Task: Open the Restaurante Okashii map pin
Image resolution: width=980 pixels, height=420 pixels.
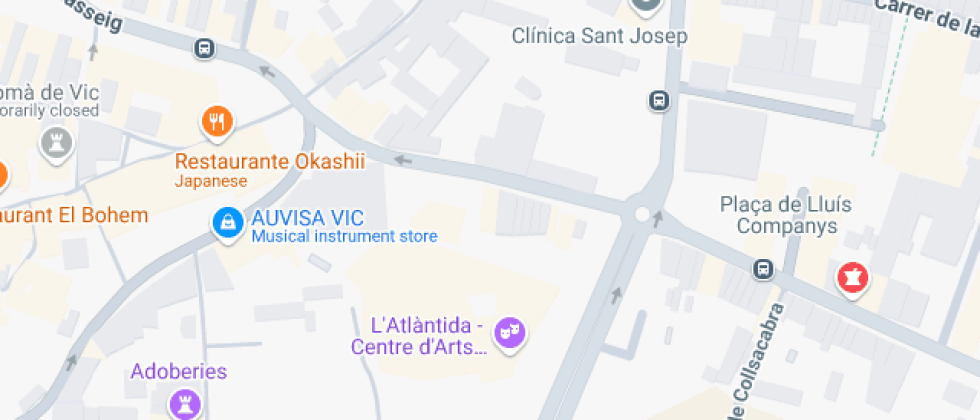Action: [x=217, y=123]
